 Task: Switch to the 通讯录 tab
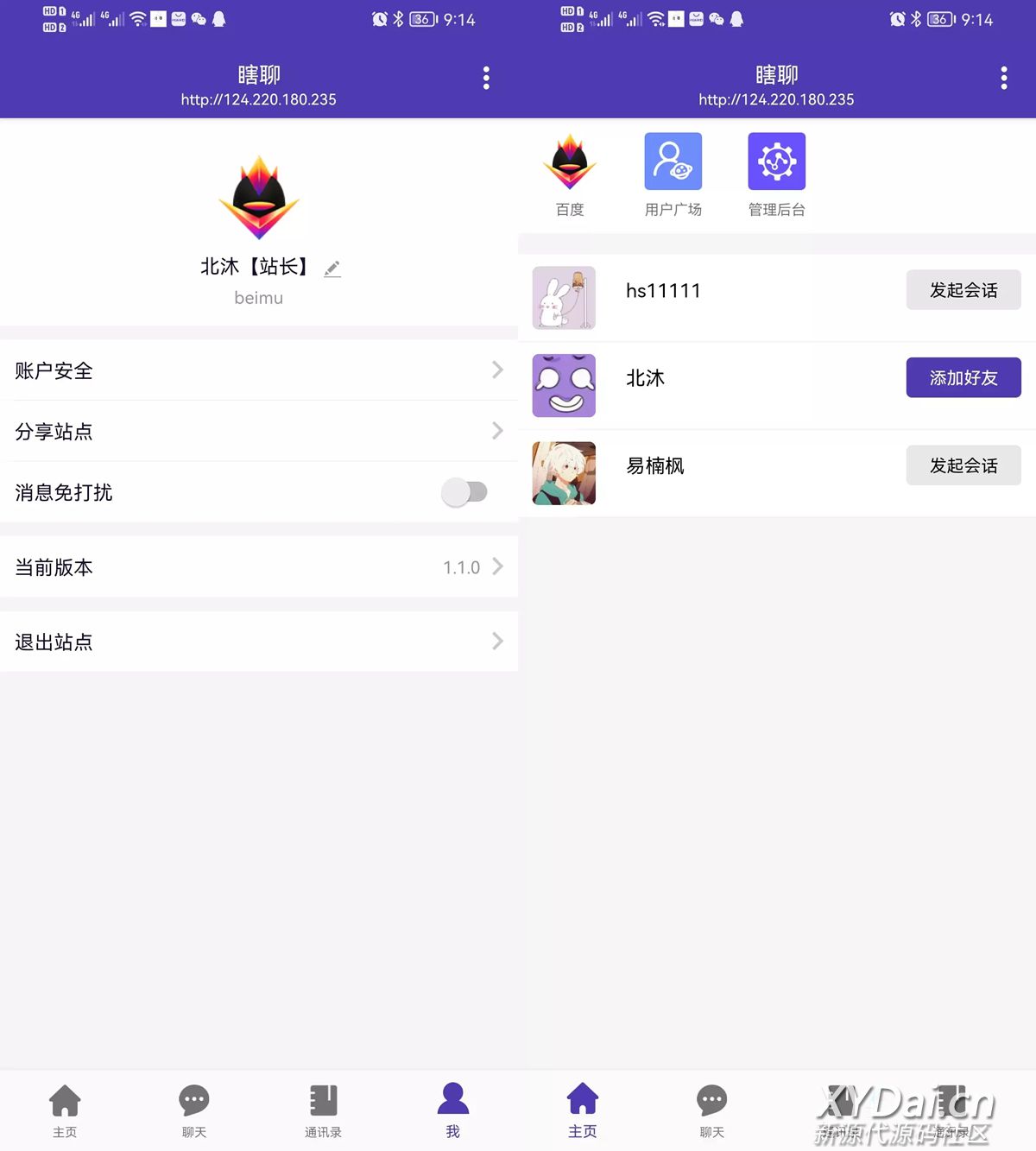coord(323,1110)
